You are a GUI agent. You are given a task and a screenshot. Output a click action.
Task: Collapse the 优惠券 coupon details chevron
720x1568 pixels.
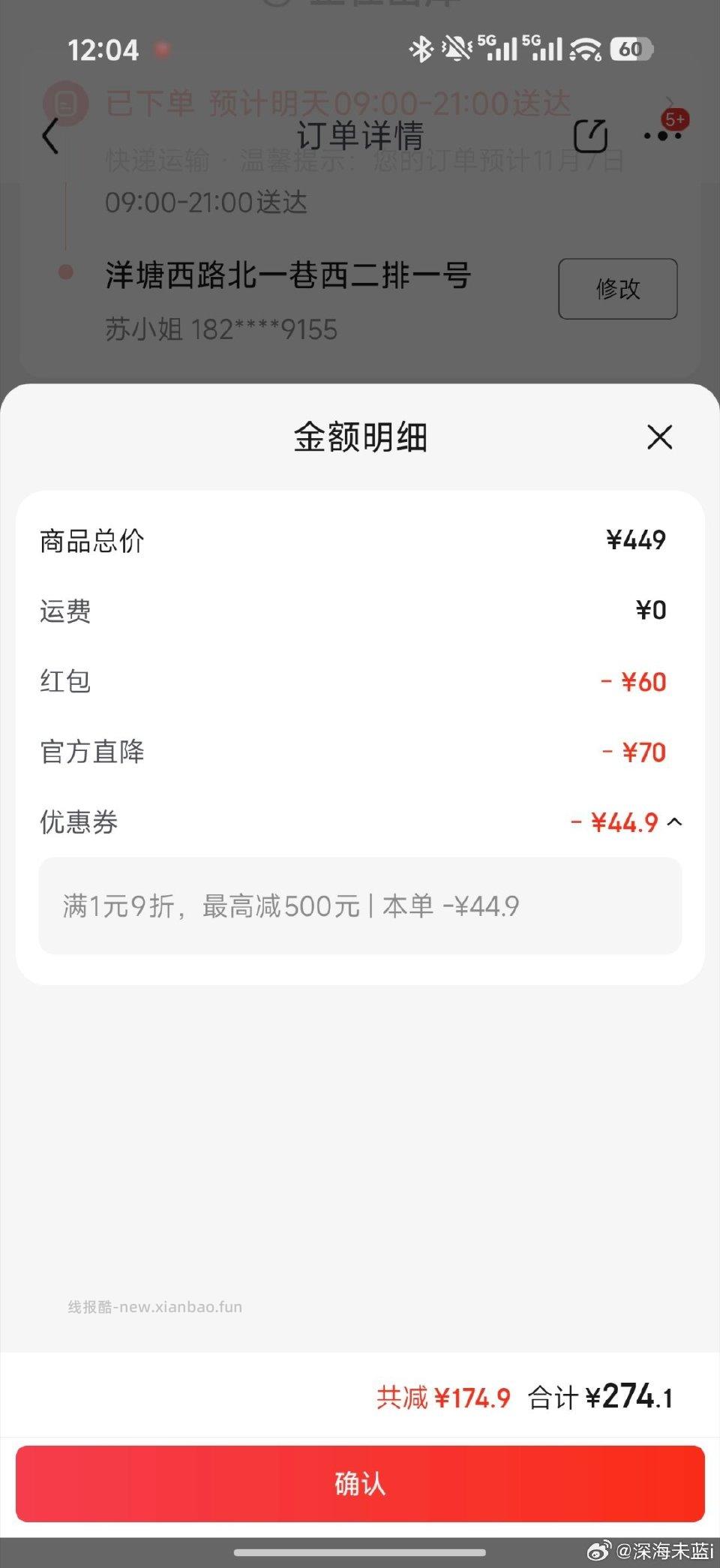pyautogui.click(x=676, y=822)
